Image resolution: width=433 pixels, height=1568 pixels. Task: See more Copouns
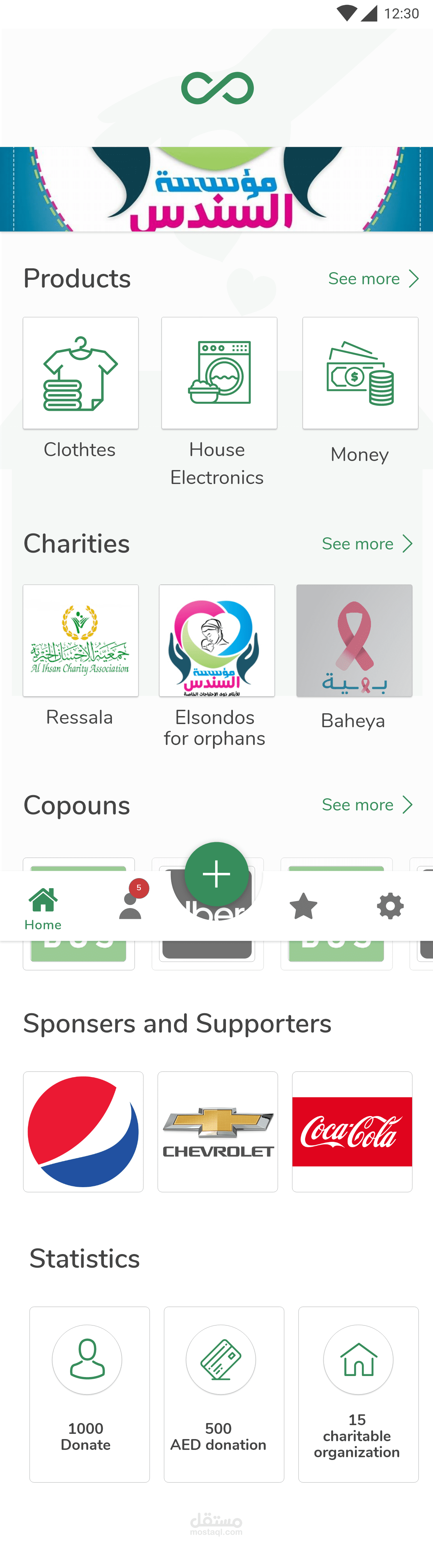(x=367, y=805)
